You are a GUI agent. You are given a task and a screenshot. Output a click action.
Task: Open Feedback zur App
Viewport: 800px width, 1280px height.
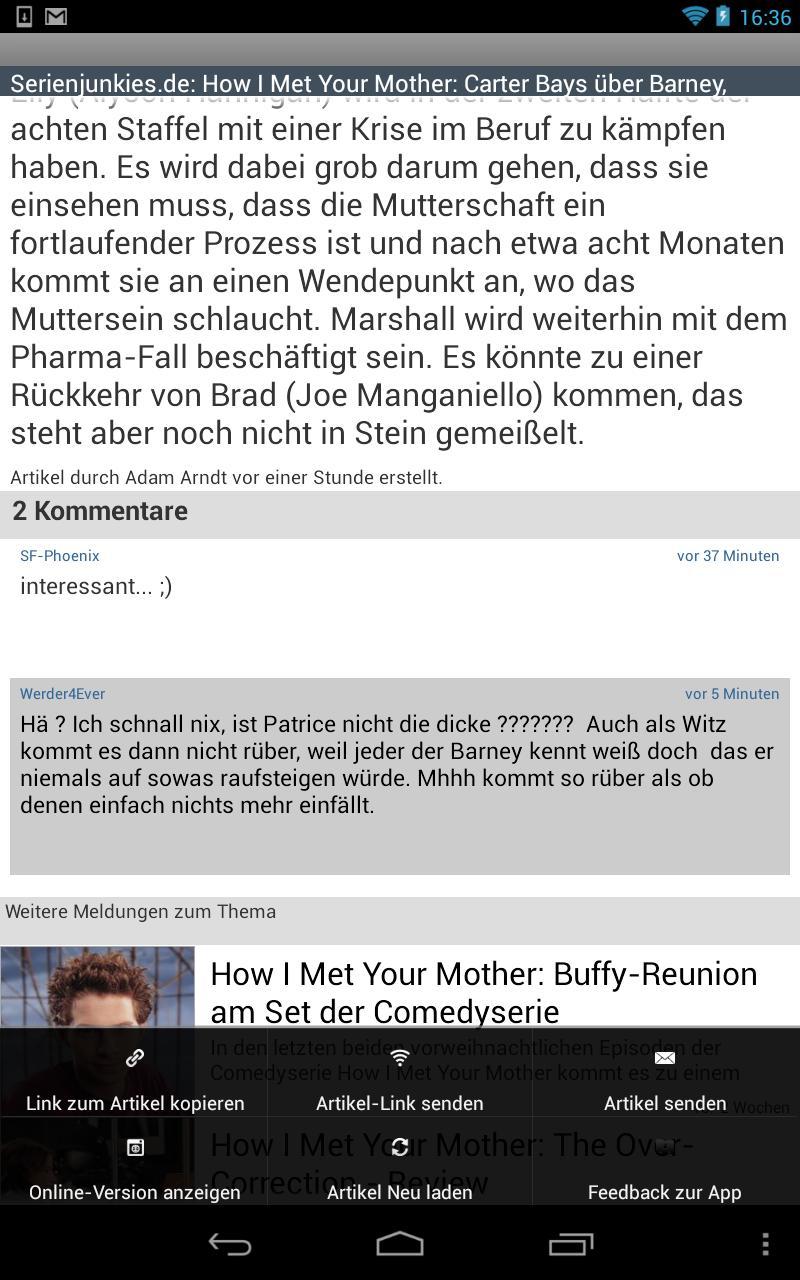click(665, 1170)
